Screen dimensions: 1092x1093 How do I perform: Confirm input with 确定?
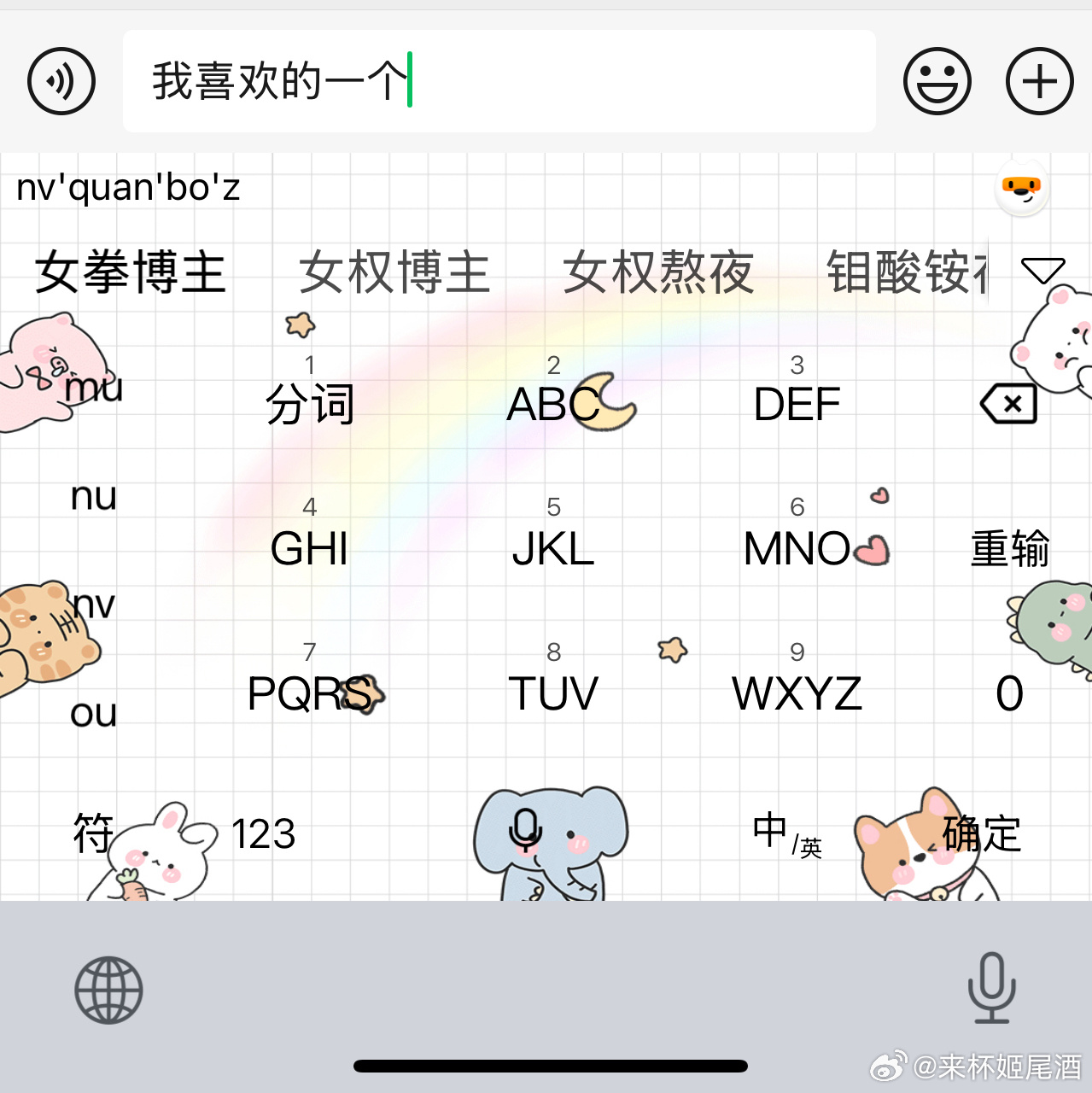tap(982, 834)
